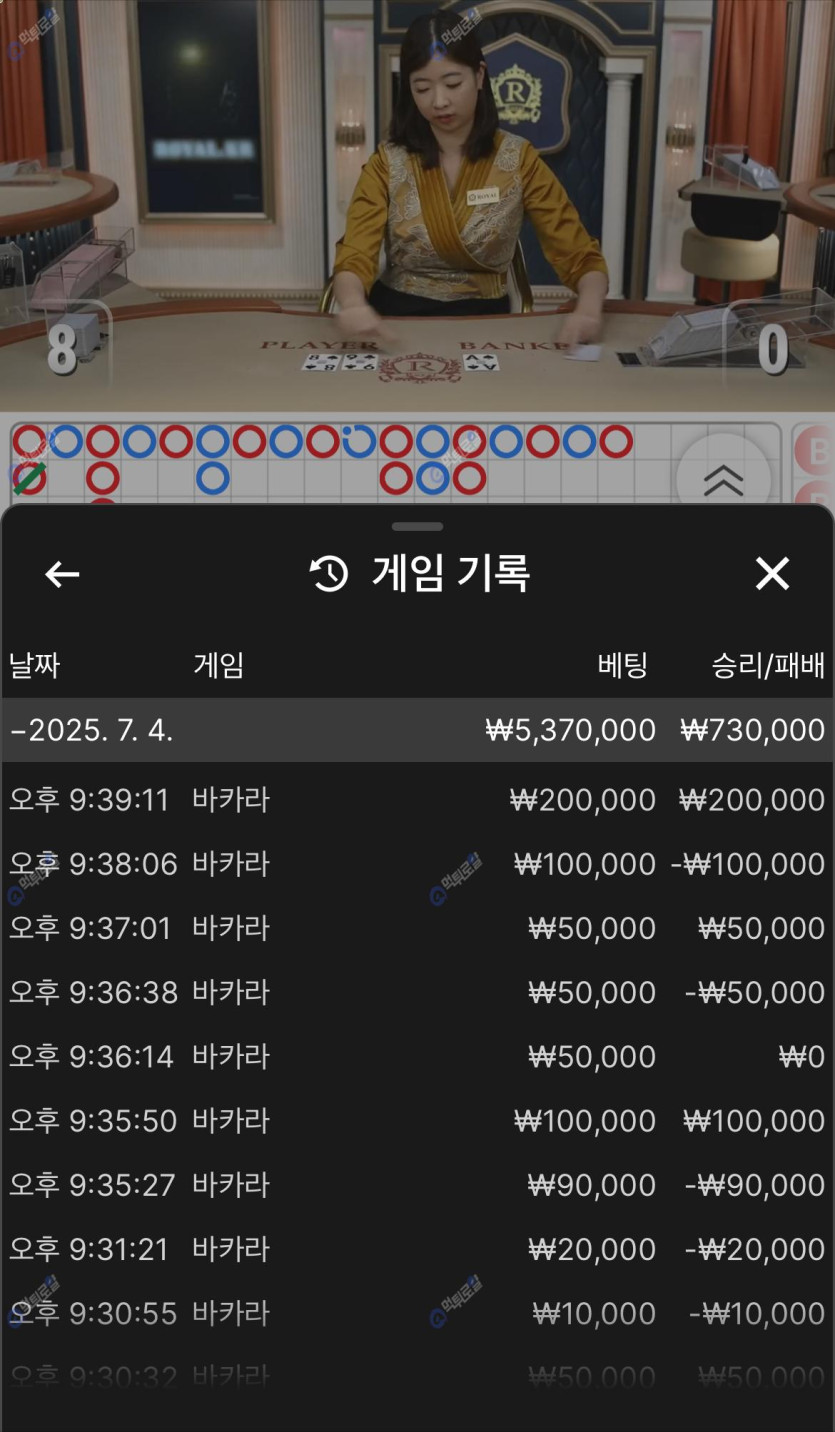The height and width of the screenshot is (1432, 835).
Task: Select the 9:35:50 baccarat record
Action: [x=417, y=1121]
